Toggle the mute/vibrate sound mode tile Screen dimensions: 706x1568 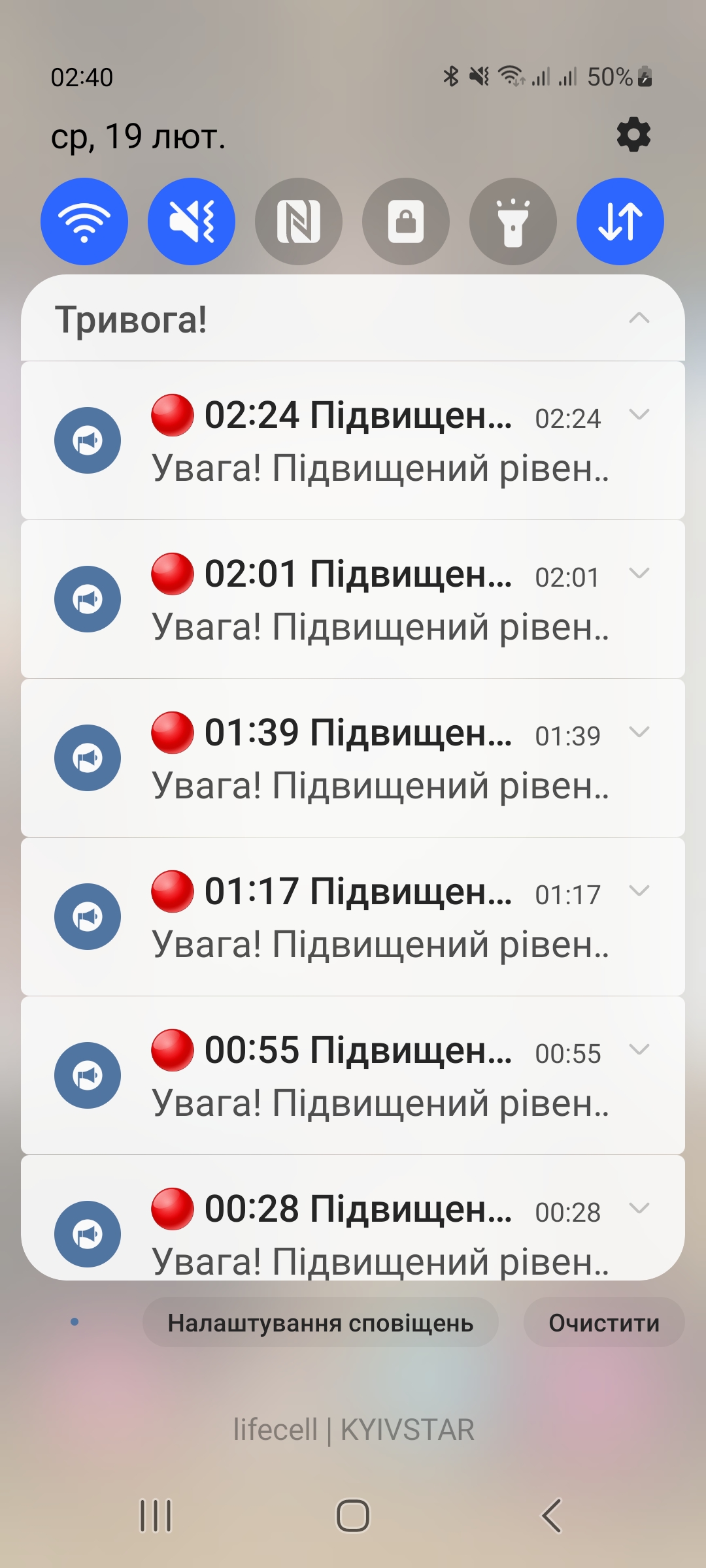192,221
